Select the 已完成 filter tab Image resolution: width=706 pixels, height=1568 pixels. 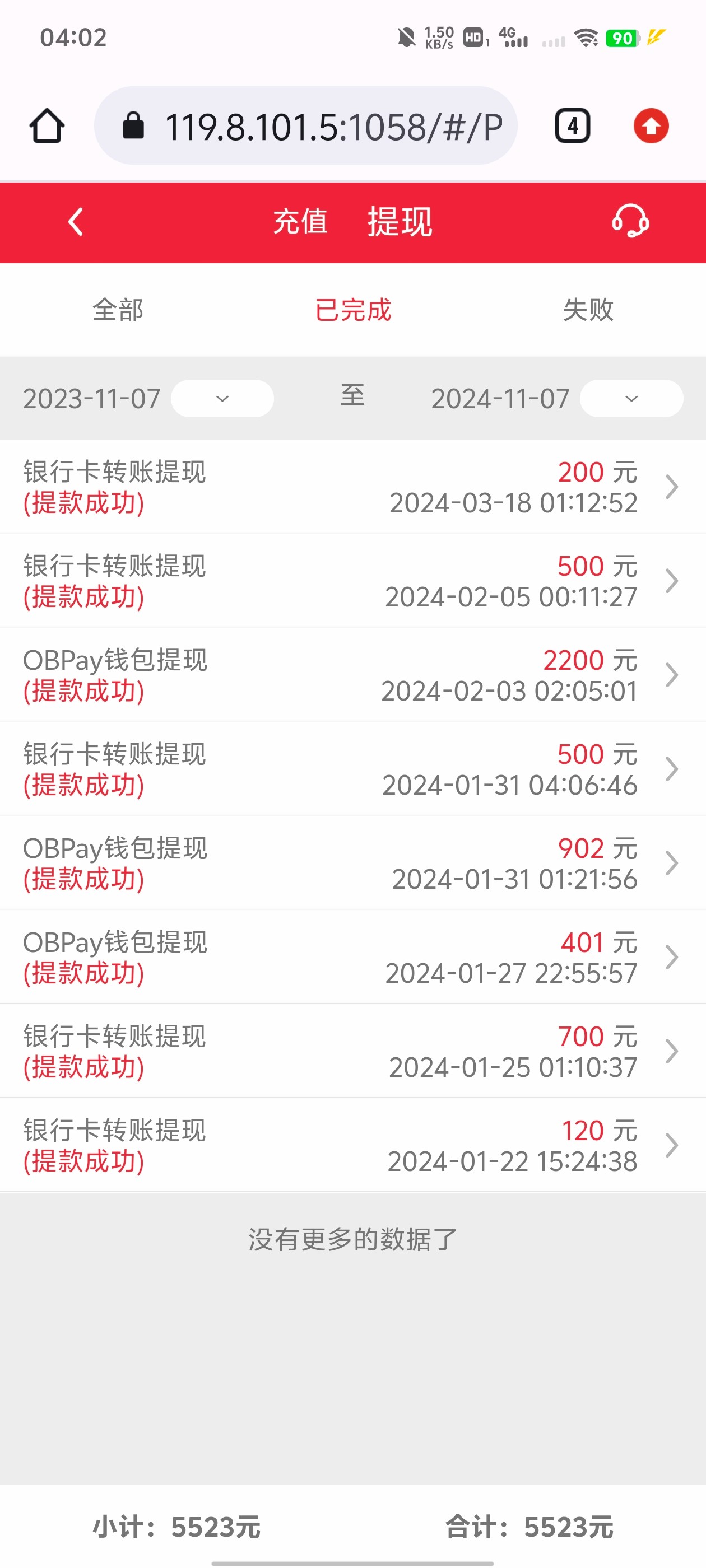click(352, 310)
